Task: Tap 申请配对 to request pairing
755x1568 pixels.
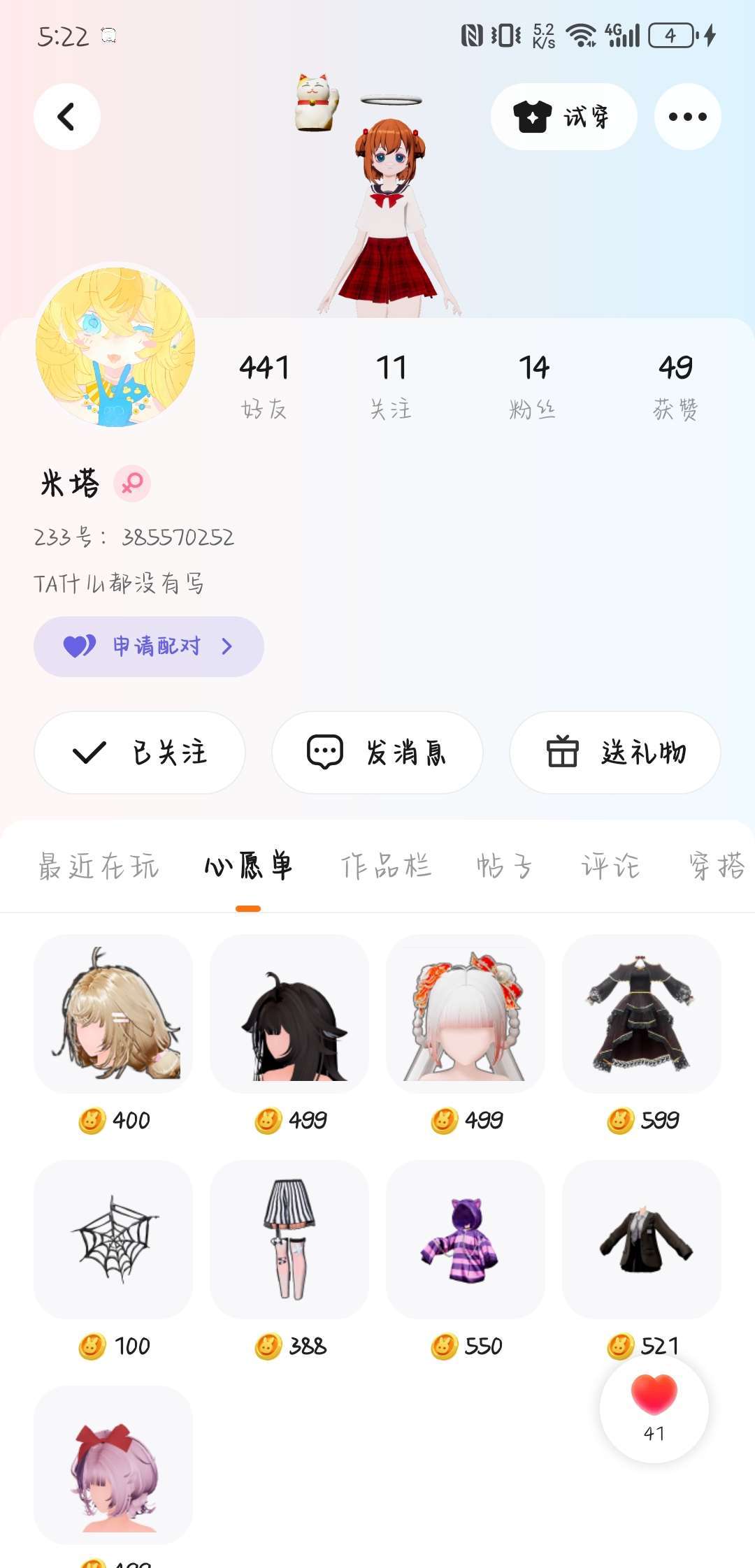Action: coord(148,646)
